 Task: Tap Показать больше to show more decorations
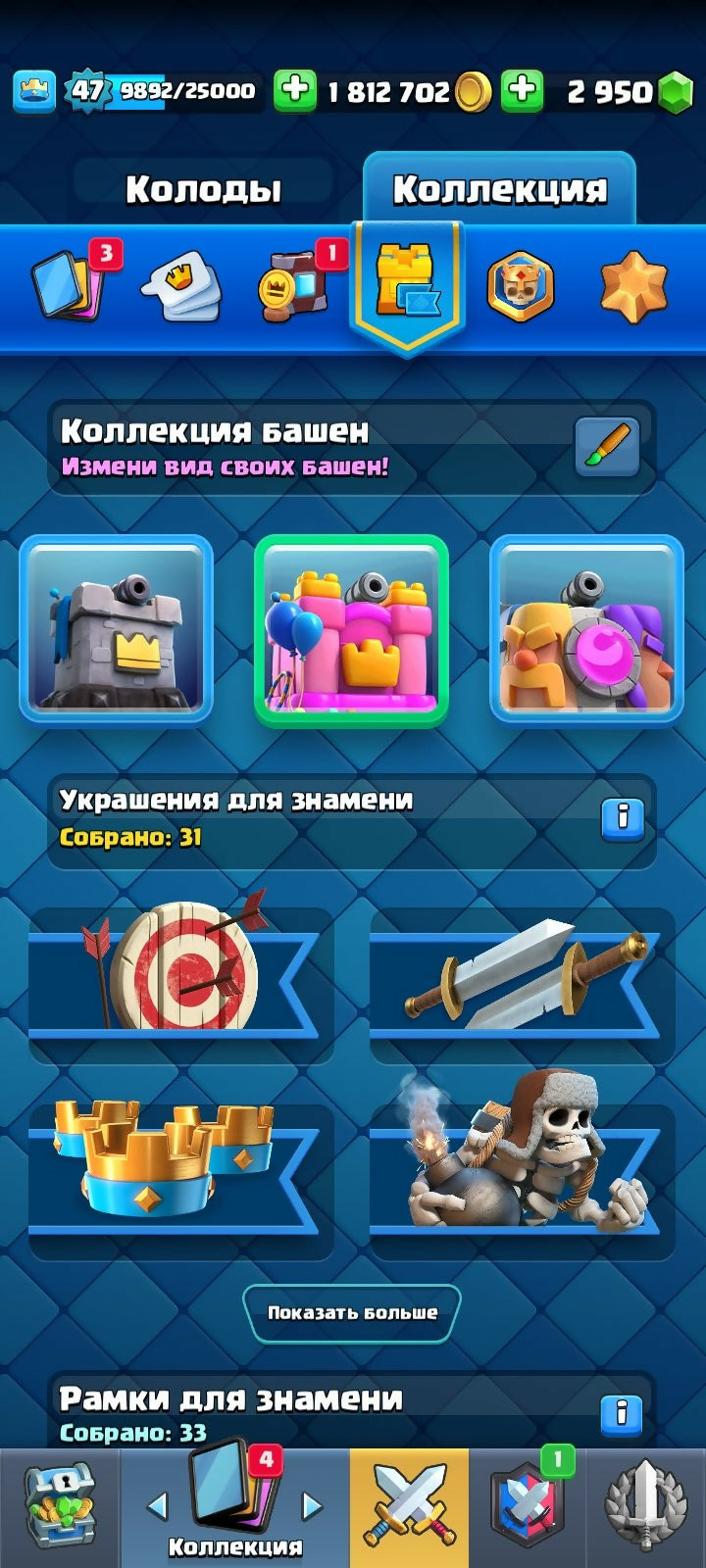pos(352,1312)
